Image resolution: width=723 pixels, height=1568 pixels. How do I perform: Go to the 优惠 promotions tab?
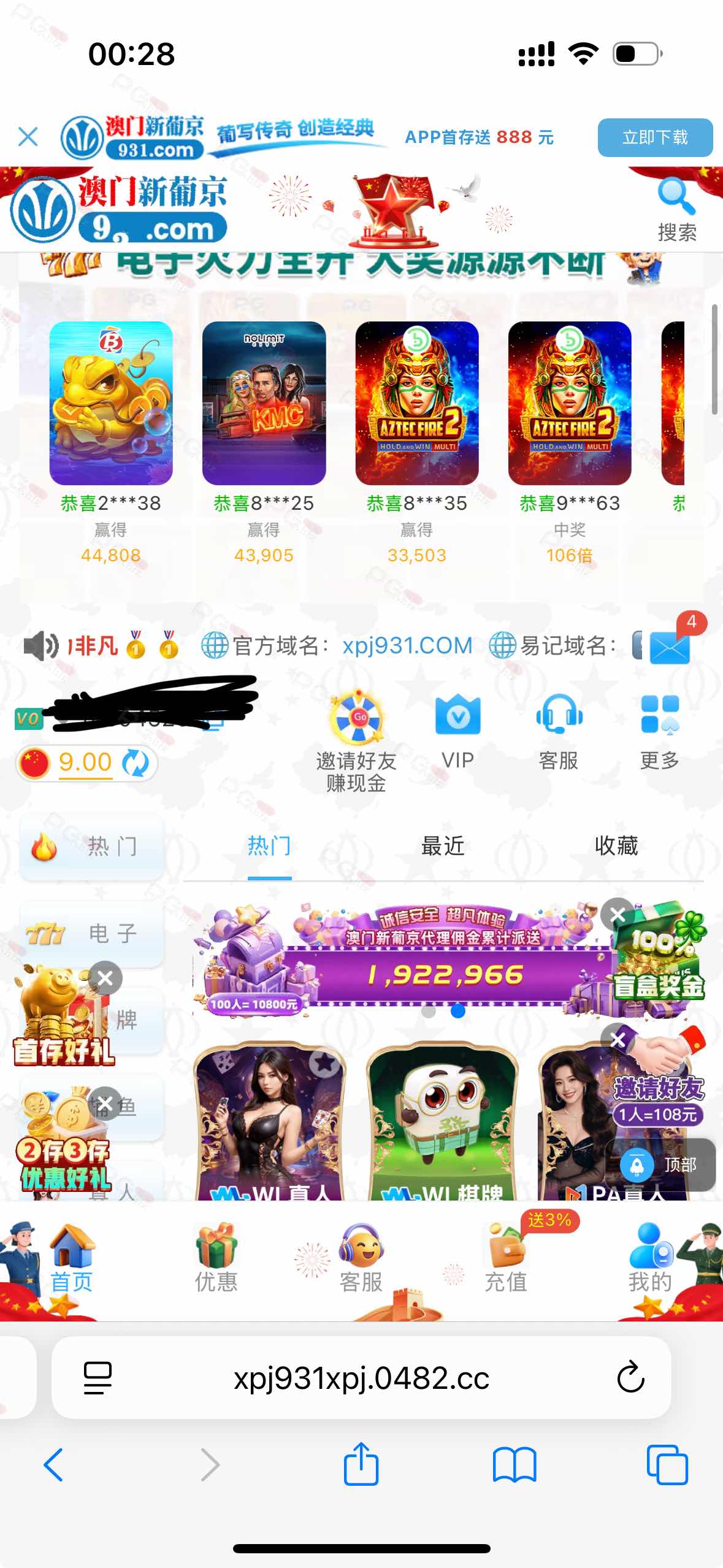pos(216,1258)
